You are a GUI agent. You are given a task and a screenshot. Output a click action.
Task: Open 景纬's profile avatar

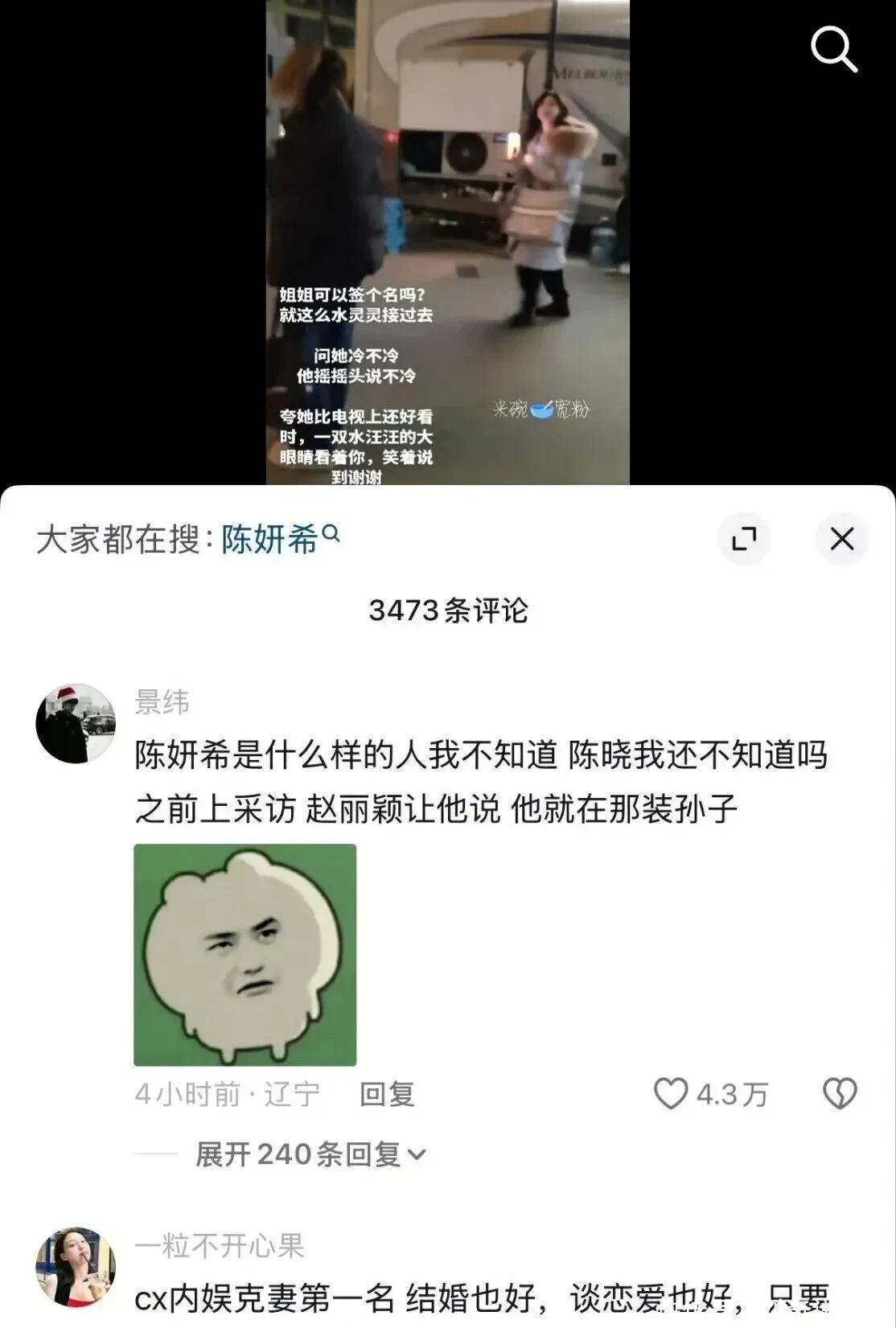[x=76, y=723]
